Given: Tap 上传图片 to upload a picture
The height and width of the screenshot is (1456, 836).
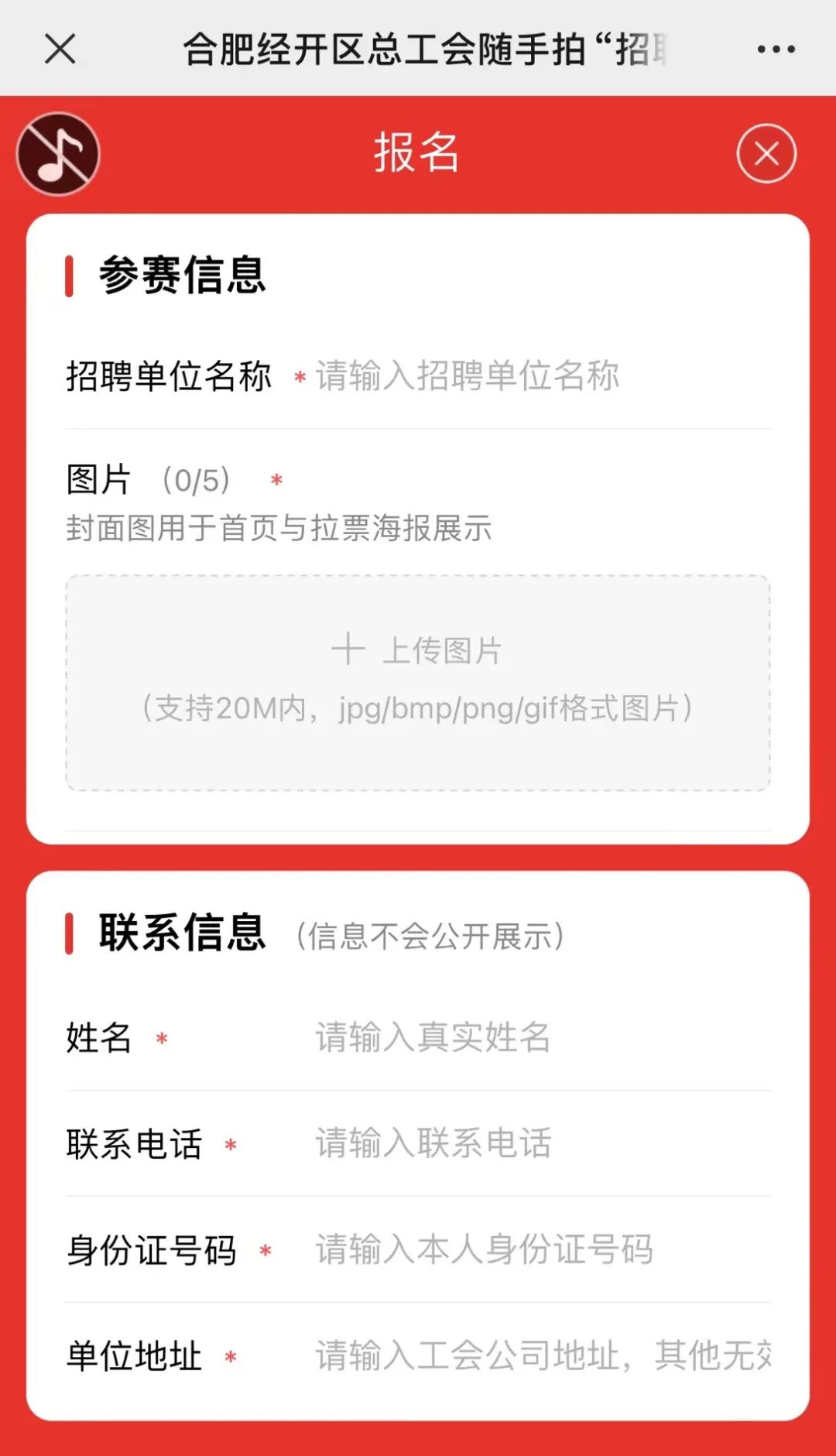Looking at the screenshot, I should (418, 682).
